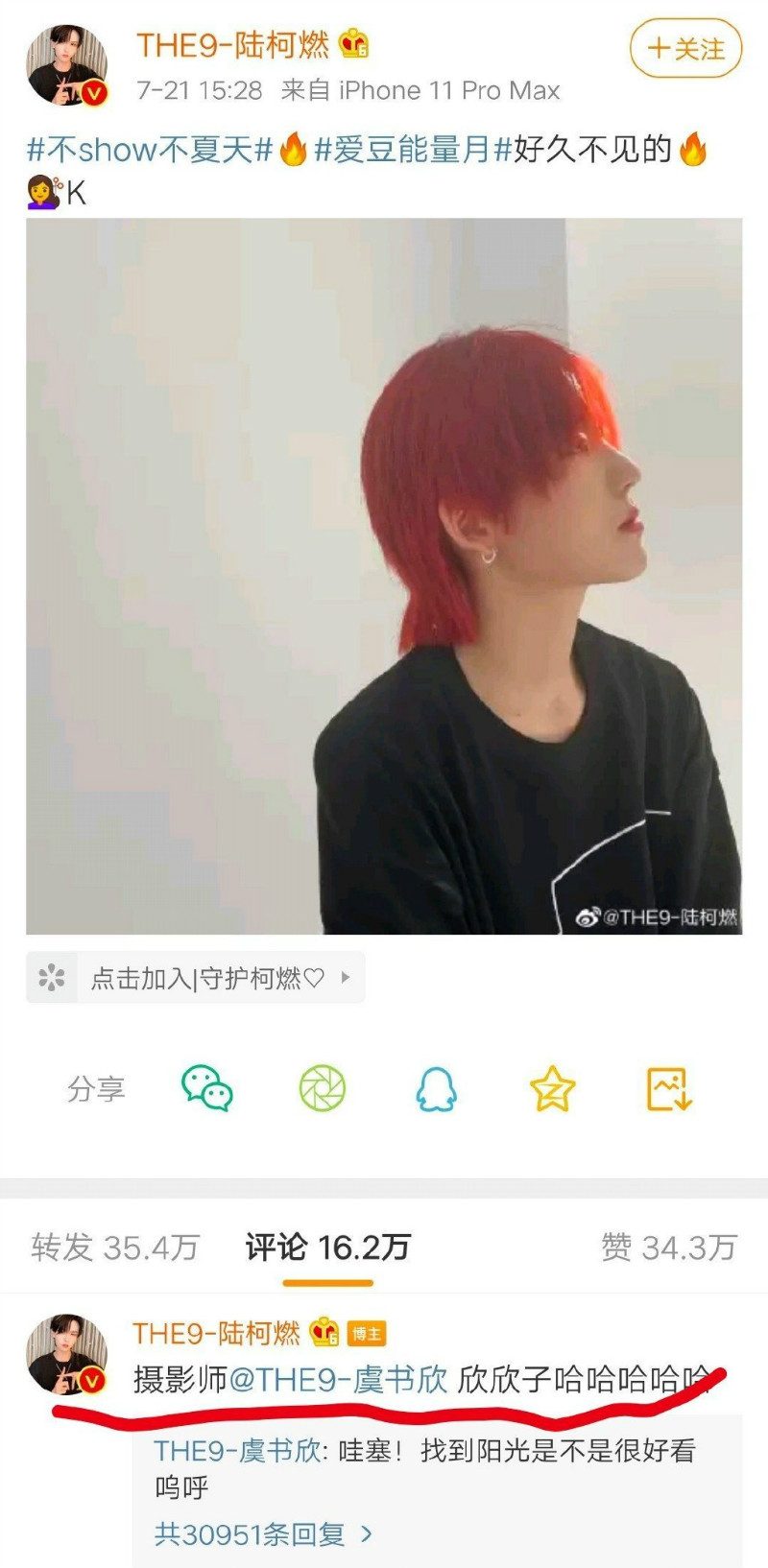Viewport: 768px width, 1568px height.
Task: Switch to the 转发 tab
Action: tap(114, 1247)
